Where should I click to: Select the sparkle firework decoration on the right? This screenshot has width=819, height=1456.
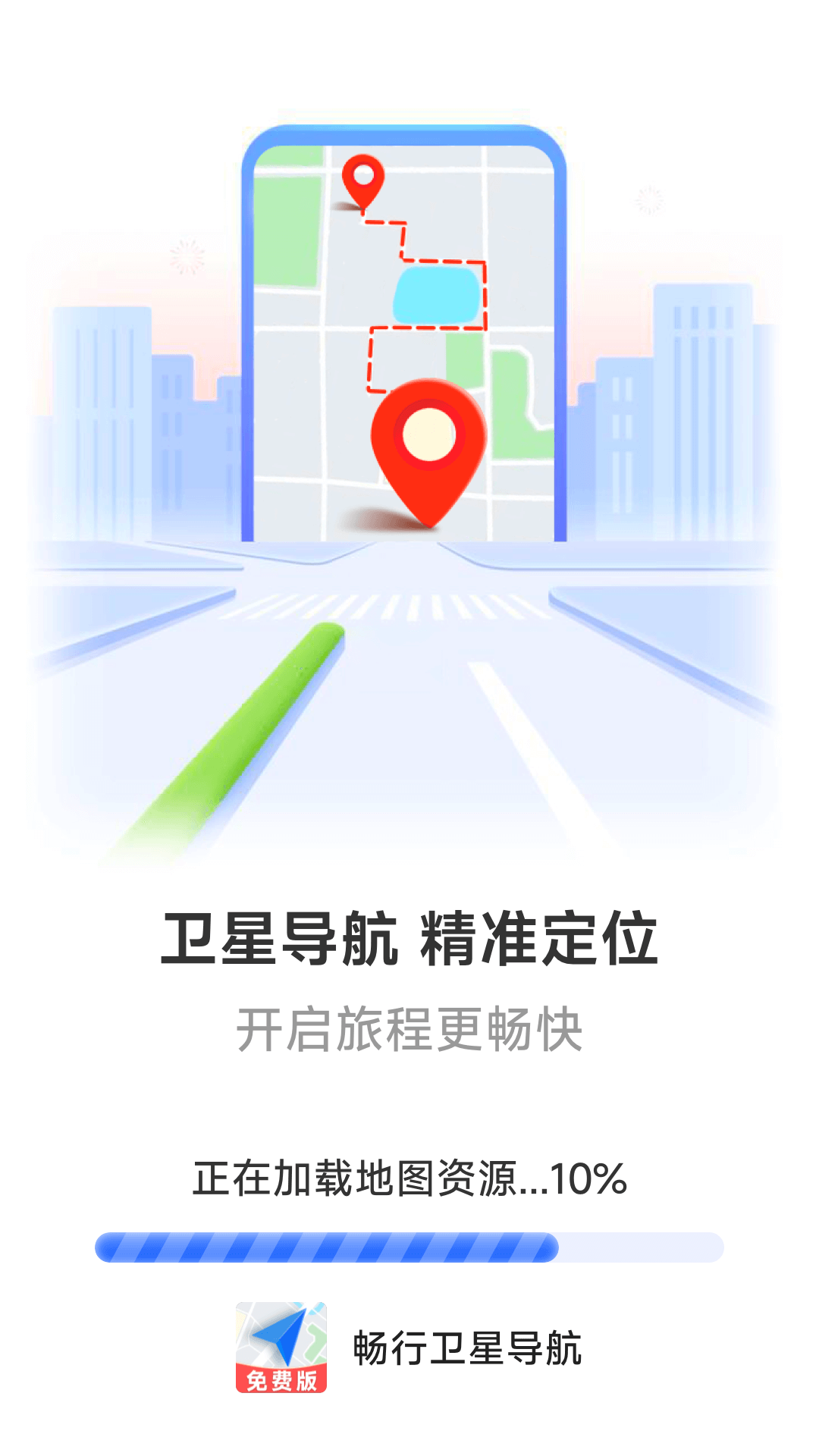click(x=648, y=197)
